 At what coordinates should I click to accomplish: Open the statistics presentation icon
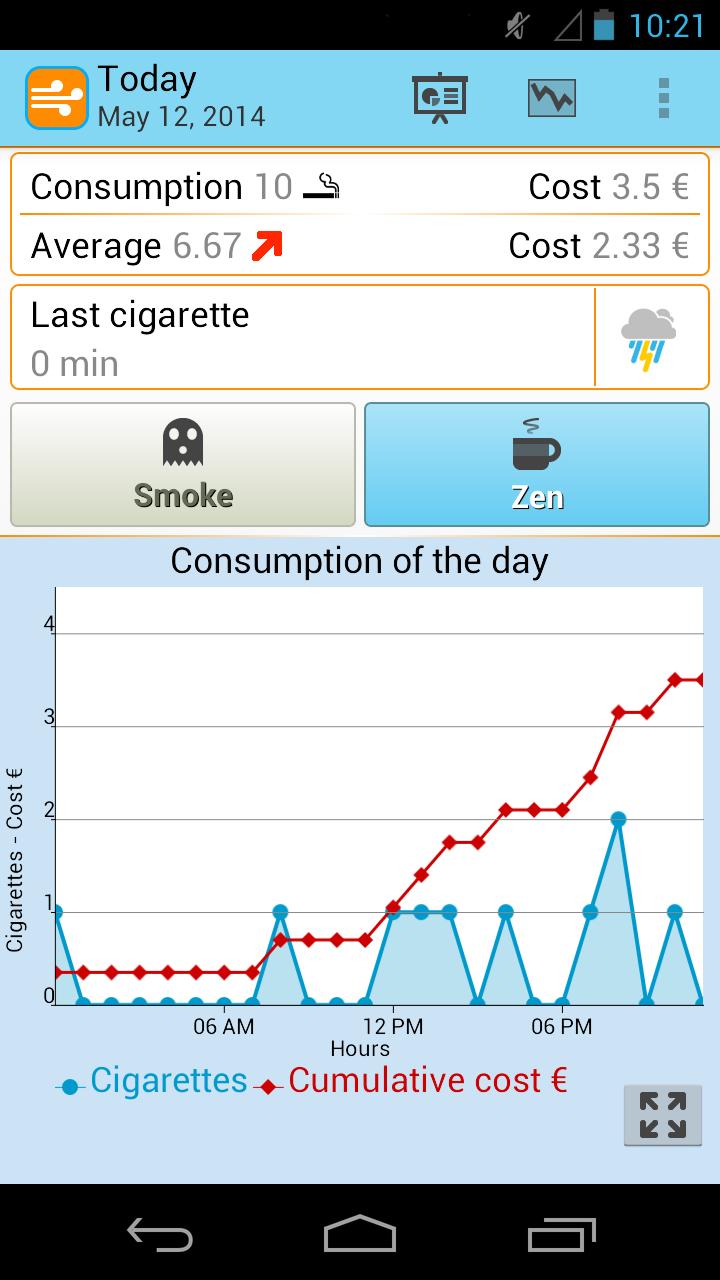click(440, 97)
